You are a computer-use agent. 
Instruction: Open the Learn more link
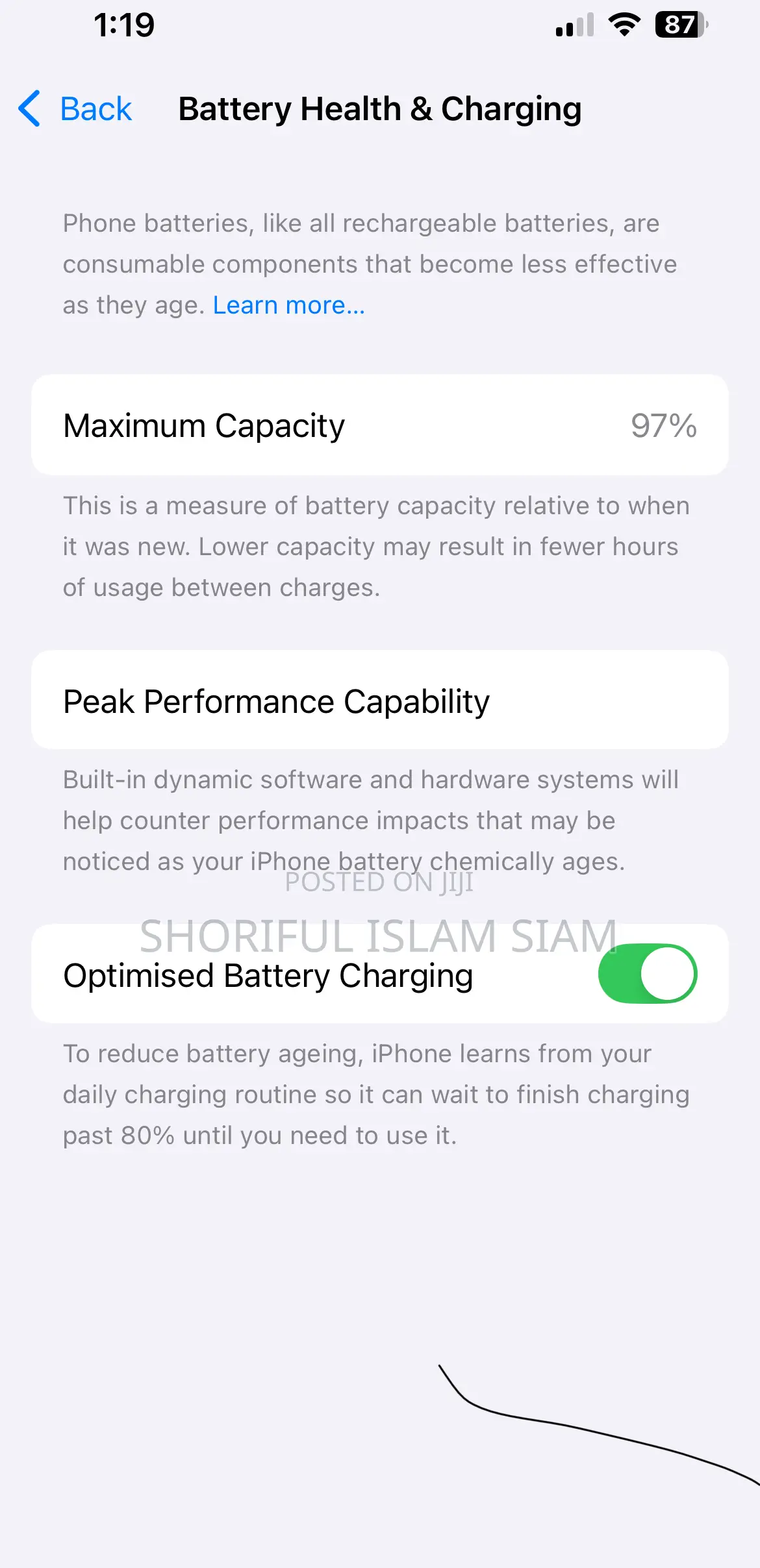coord(288,305)
